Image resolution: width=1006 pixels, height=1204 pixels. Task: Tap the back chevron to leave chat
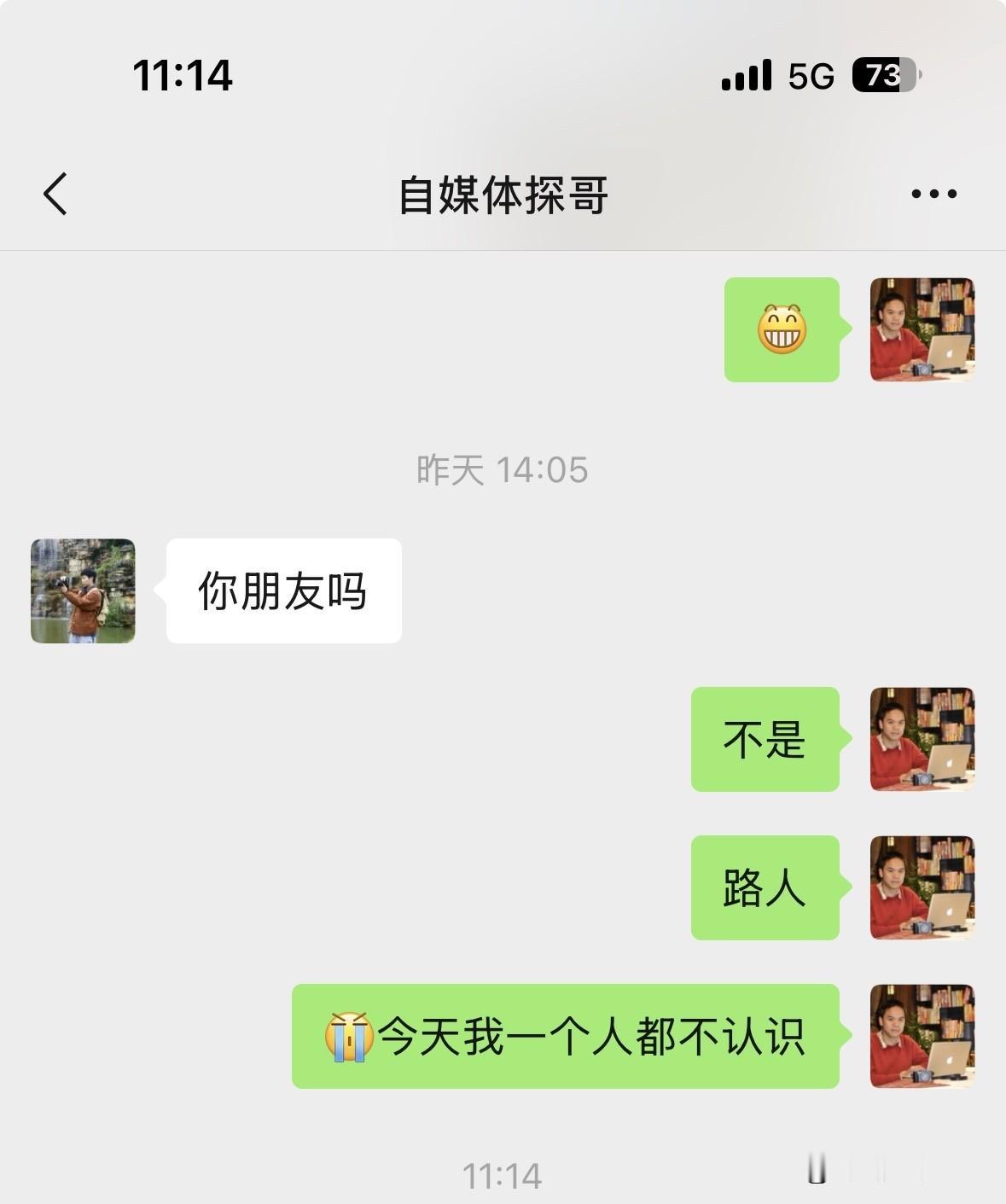pyautogui.click(x=55, y=195)
